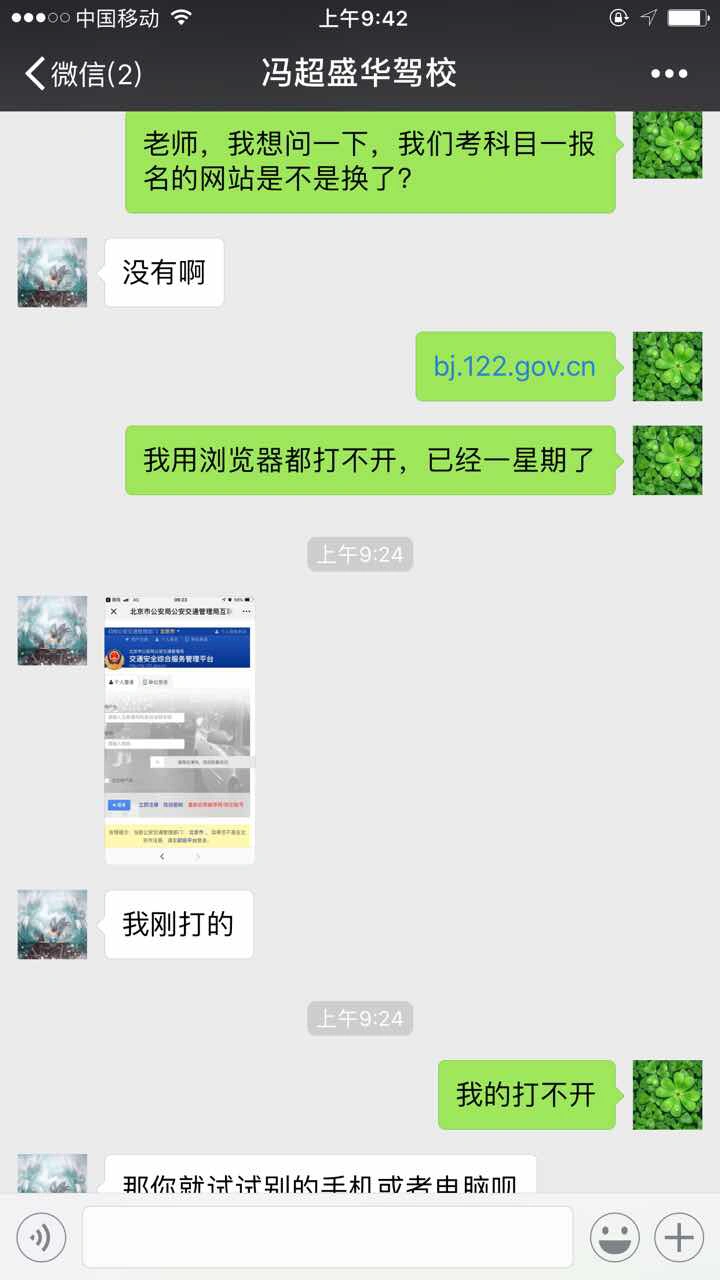720x1280 pixels.
Task: Open the driving school contact's avatar beside 没有啊
Action: coord(52,272)
